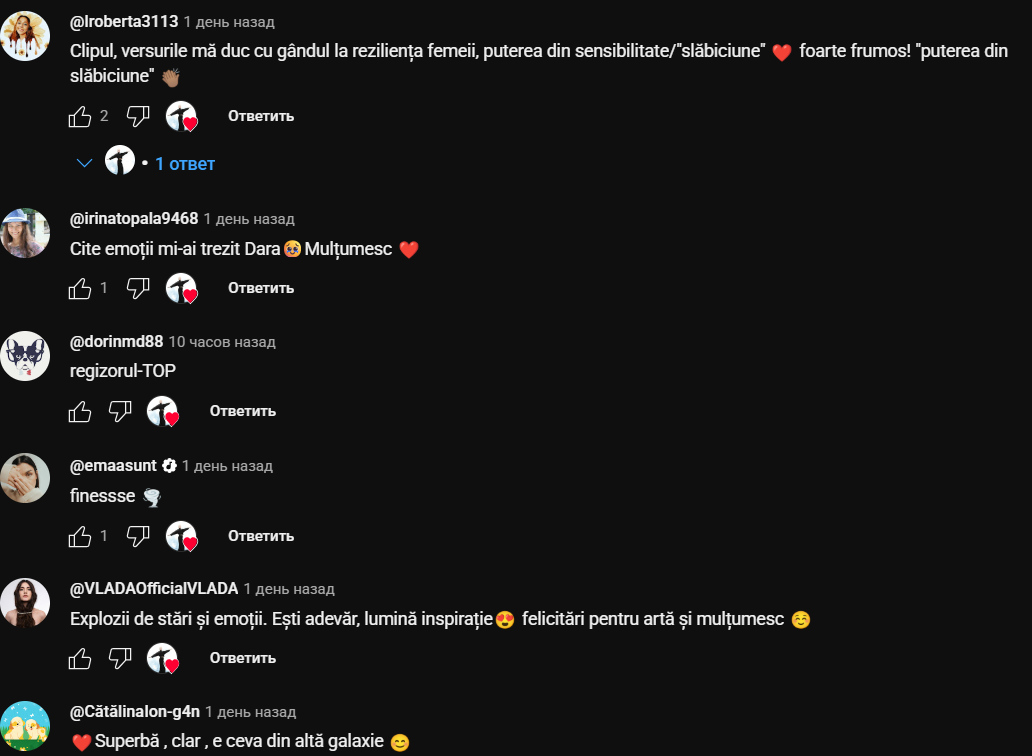Dislike the comment by @lroberta3113
Viewport: 1032px width, 756px height.
pyautogui.click(x=138, y=117)
